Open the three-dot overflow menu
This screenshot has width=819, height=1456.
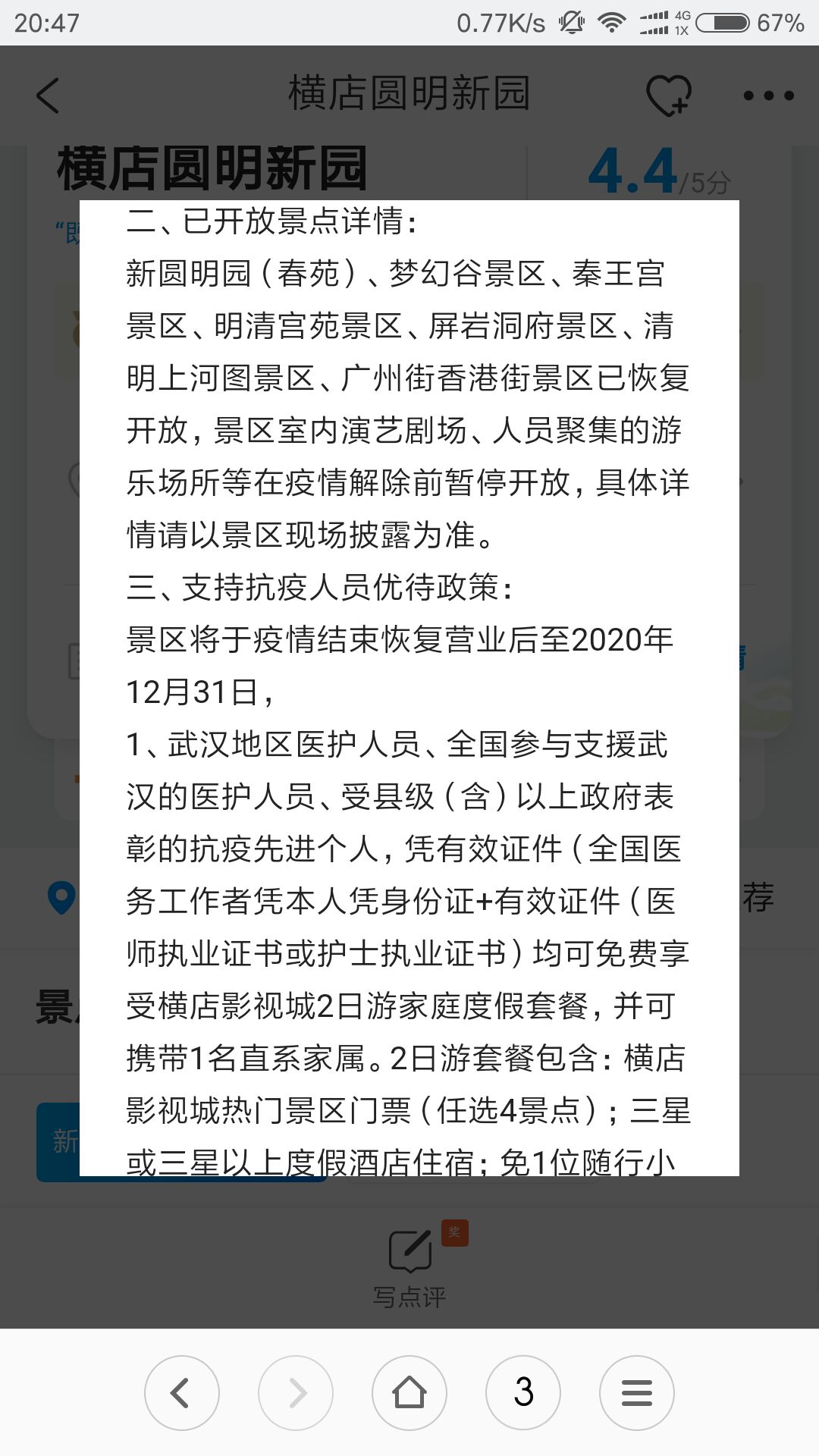pyautogui.click(x=768, y=96)
